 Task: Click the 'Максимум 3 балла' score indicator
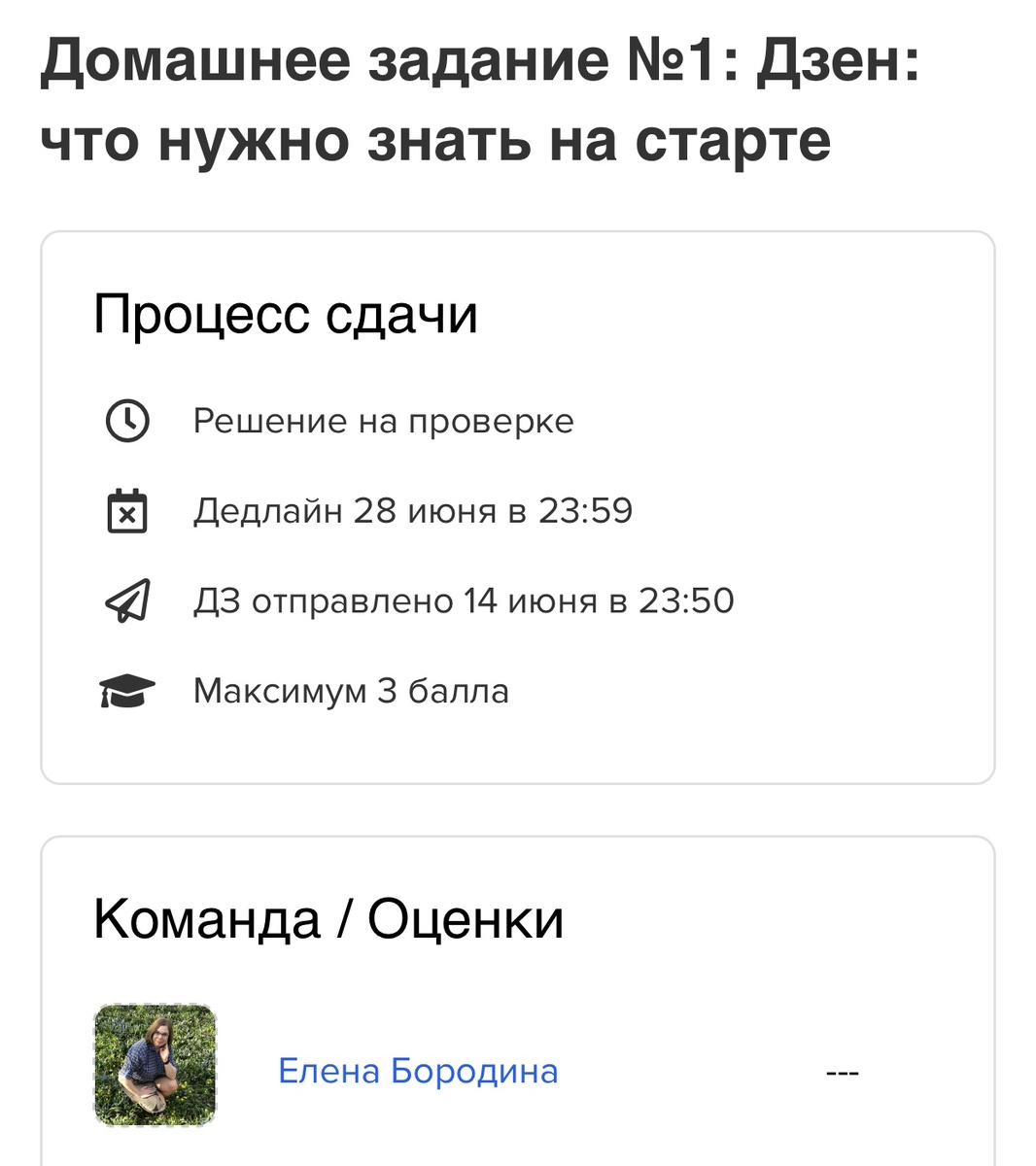tap(352, 691)
